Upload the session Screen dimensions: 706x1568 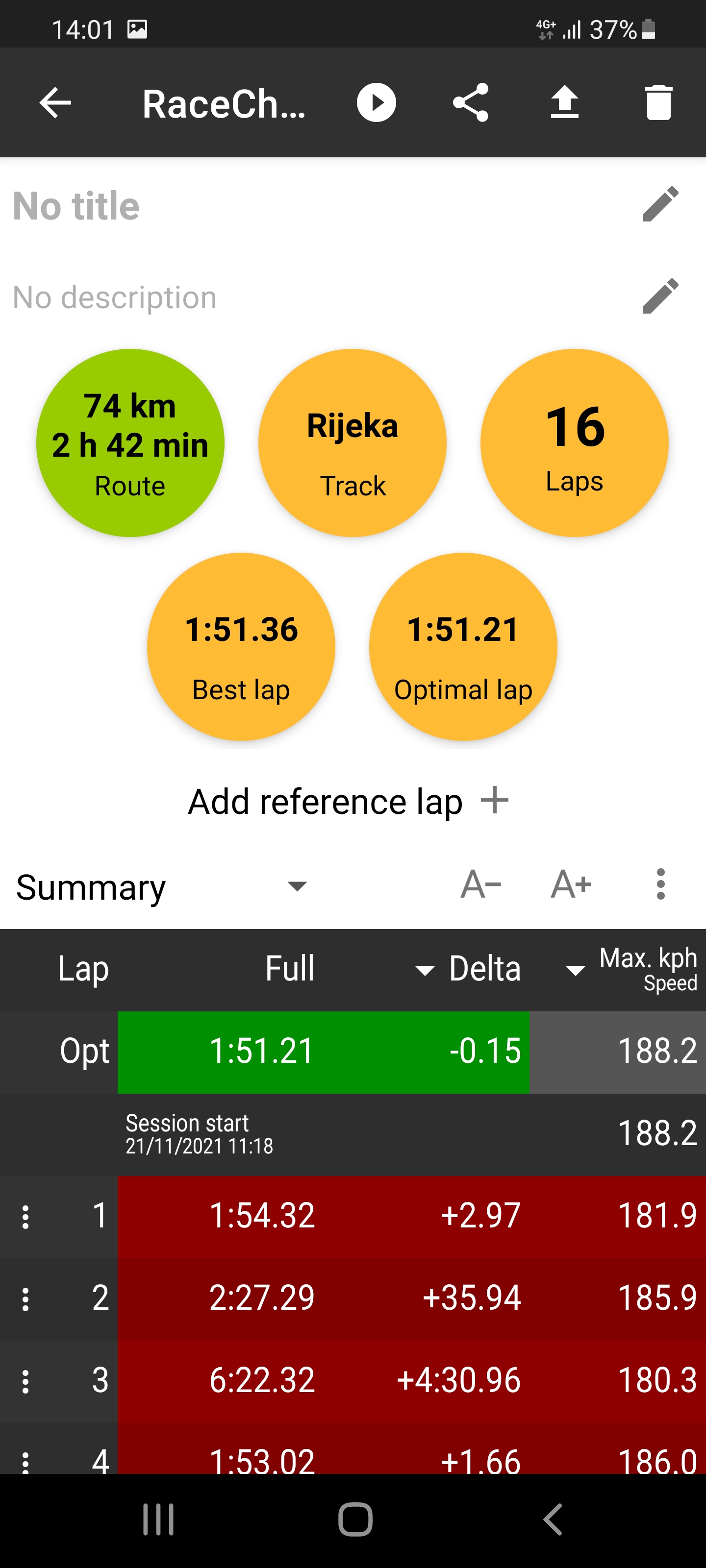click(x=564, y=102)
